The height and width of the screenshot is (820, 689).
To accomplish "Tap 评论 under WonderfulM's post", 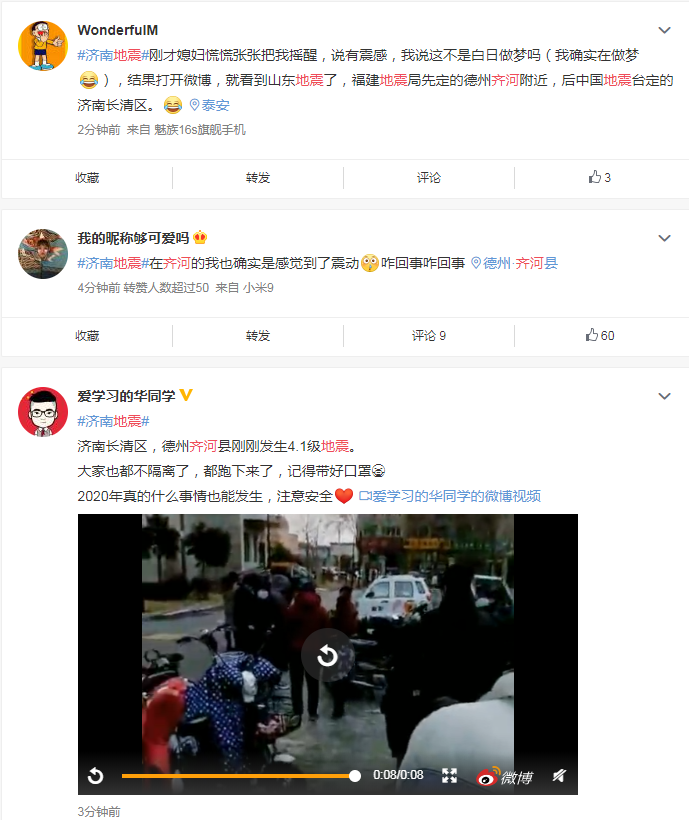I will pyautogui.click(x=429, y=177).
